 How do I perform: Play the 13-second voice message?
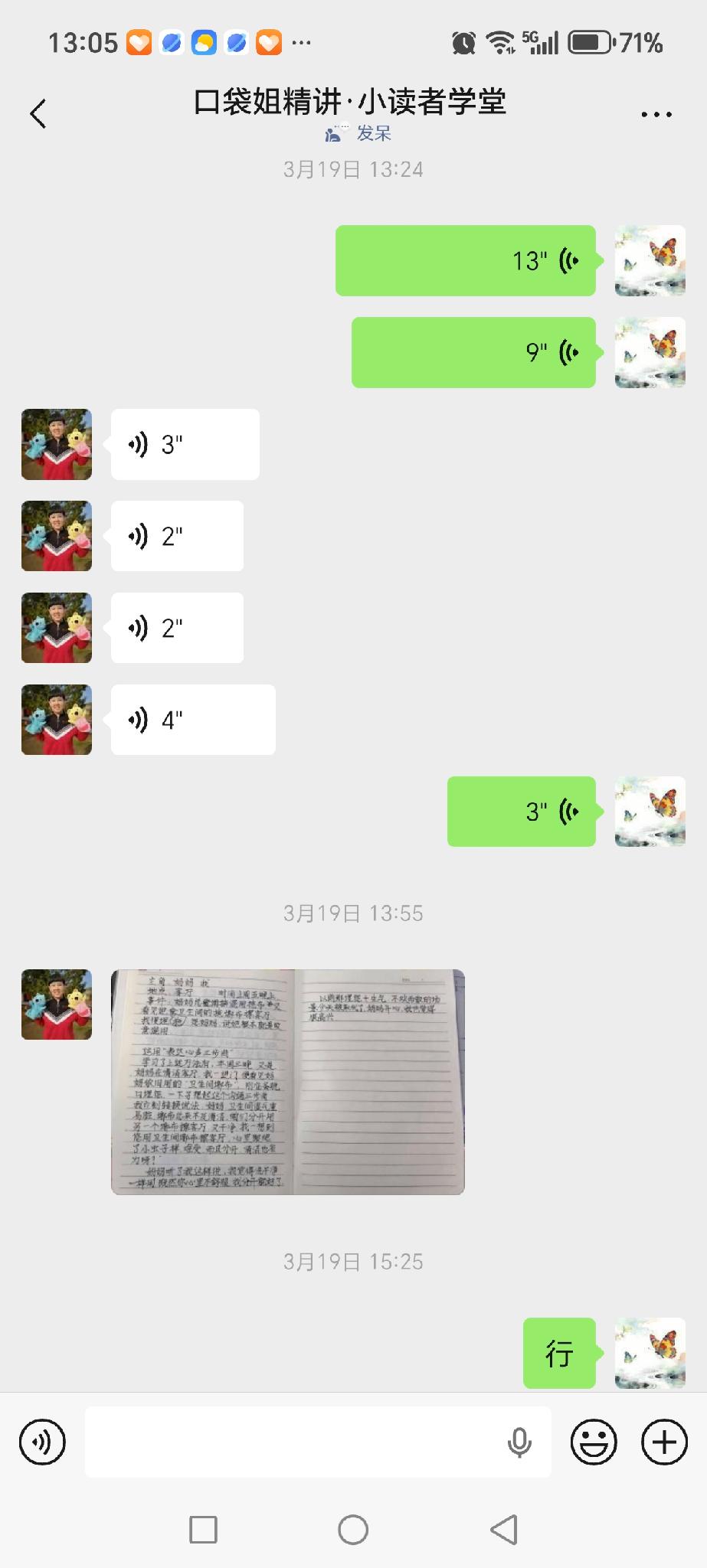click(465, 260)
